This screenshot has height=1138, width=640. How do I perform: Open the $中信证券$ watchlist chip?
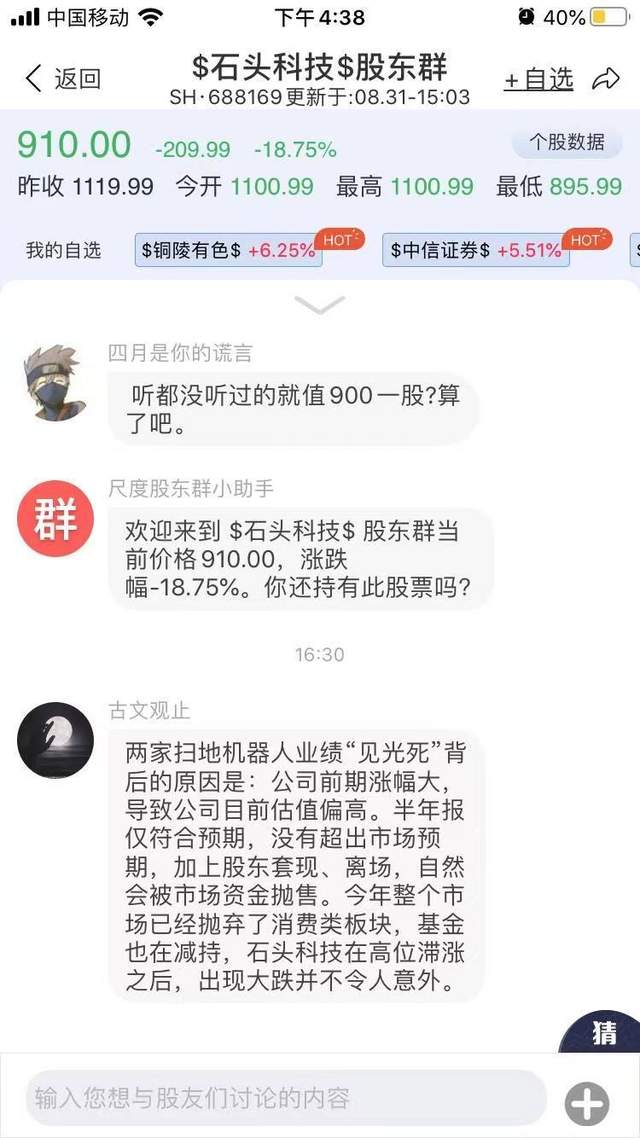(476, 250)
